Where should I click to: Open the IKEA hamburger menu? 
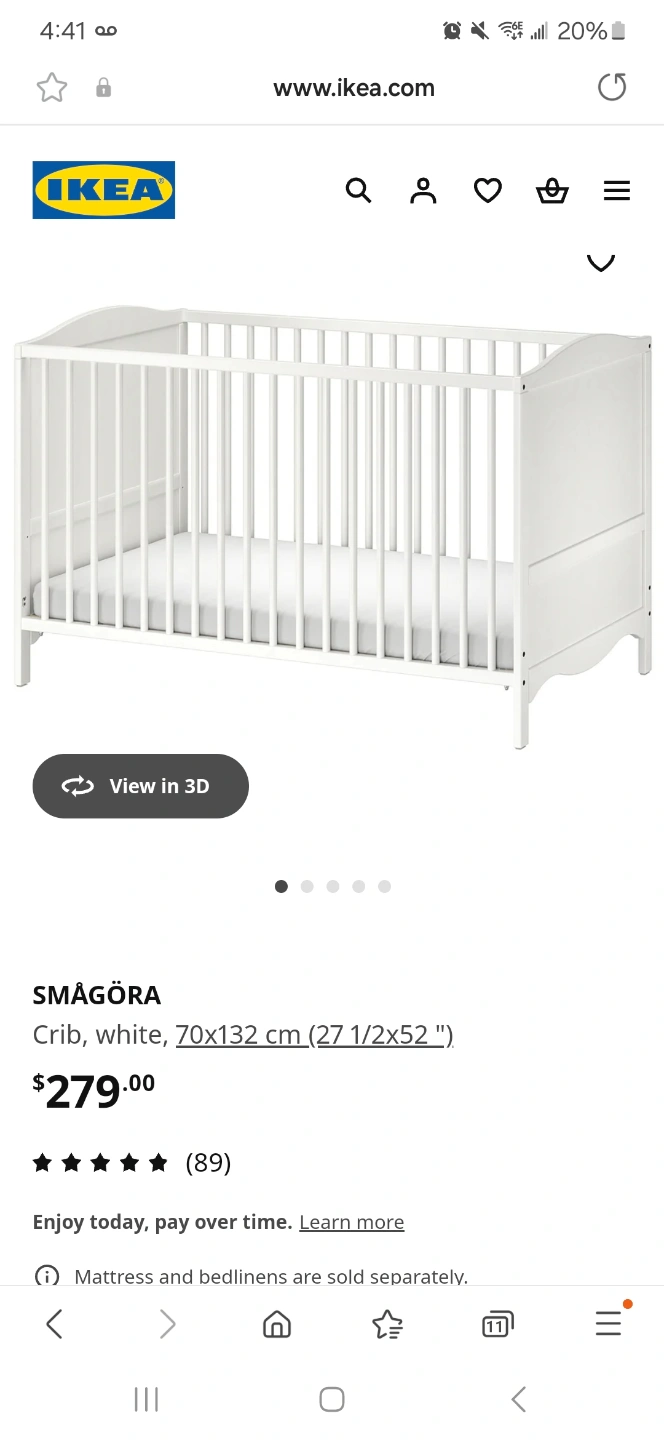(617, 190)
